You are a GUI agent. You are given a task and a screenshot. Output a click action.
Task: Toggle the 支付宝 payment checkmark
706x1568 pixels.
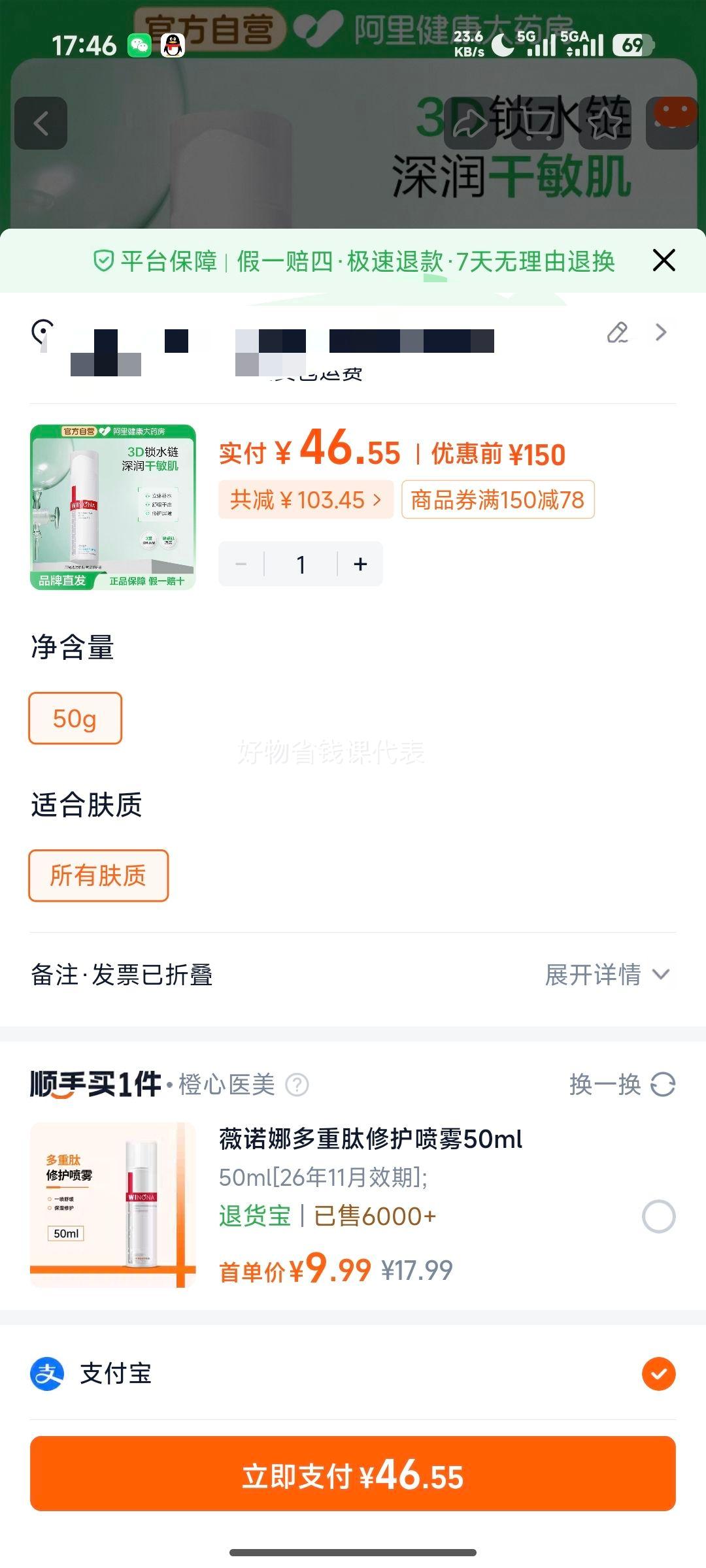pos(657,1373)
